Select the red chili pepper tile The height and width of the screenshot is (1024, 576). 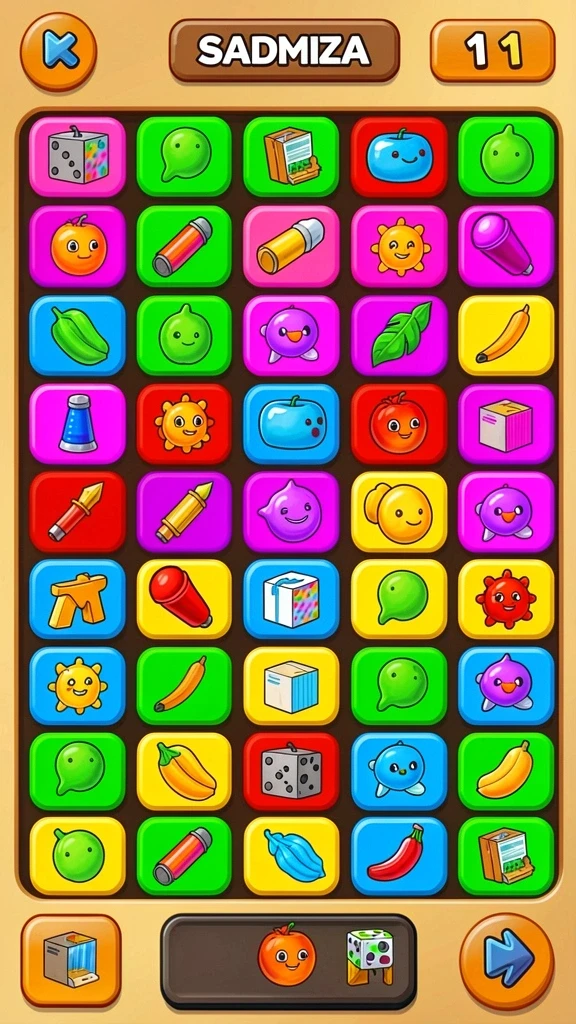[399, 856]
